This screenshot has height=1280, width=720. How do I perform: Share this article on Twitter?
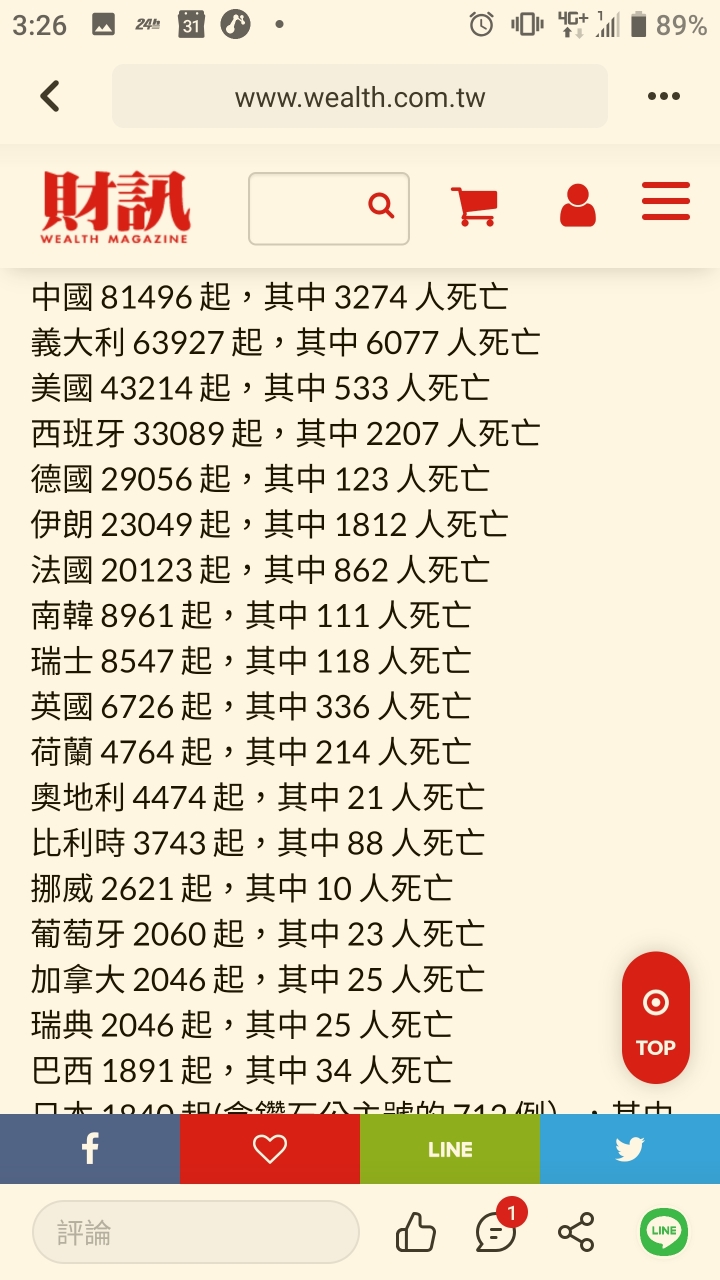tap(630, 1149)
